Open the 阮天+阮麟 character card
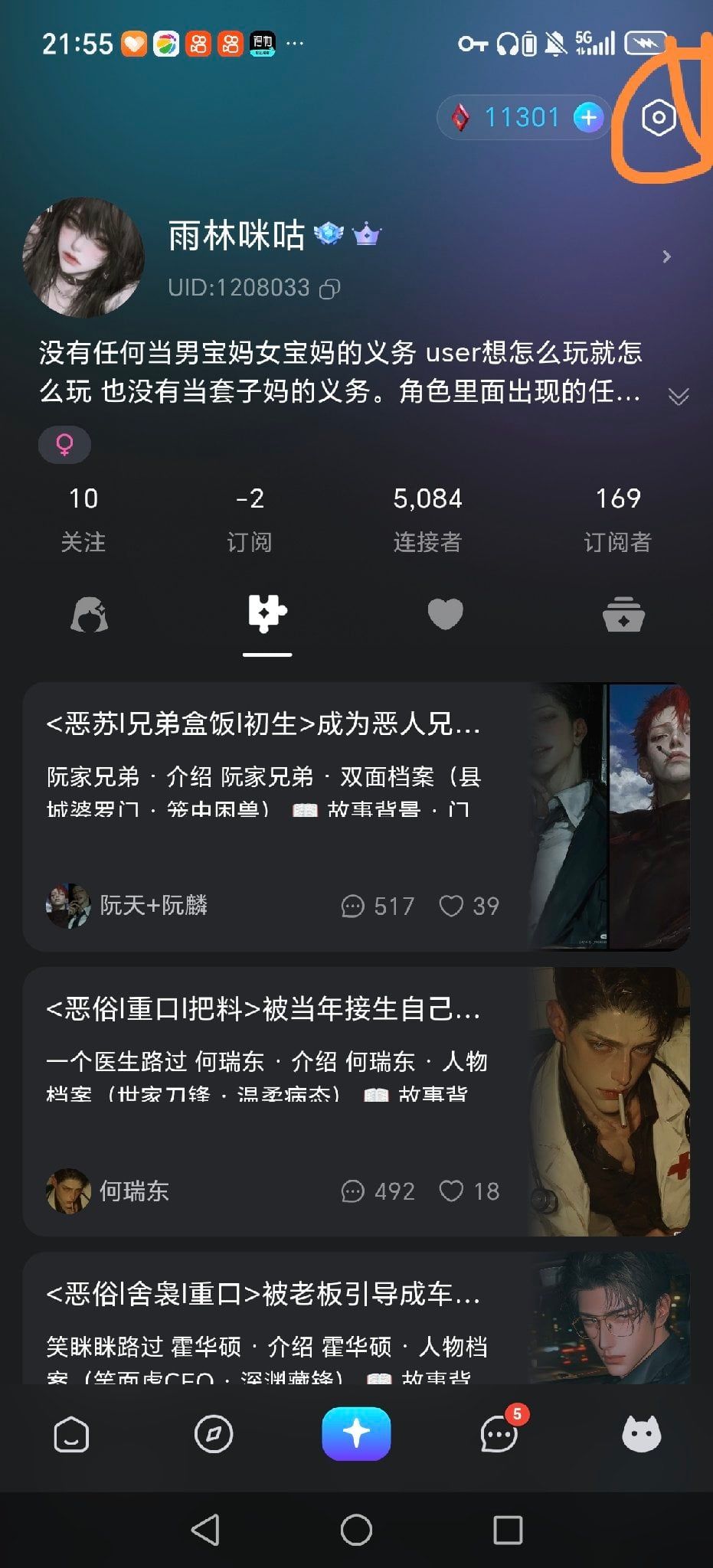The height and width of the screenshot is (1568, 713). click(356, 817)
